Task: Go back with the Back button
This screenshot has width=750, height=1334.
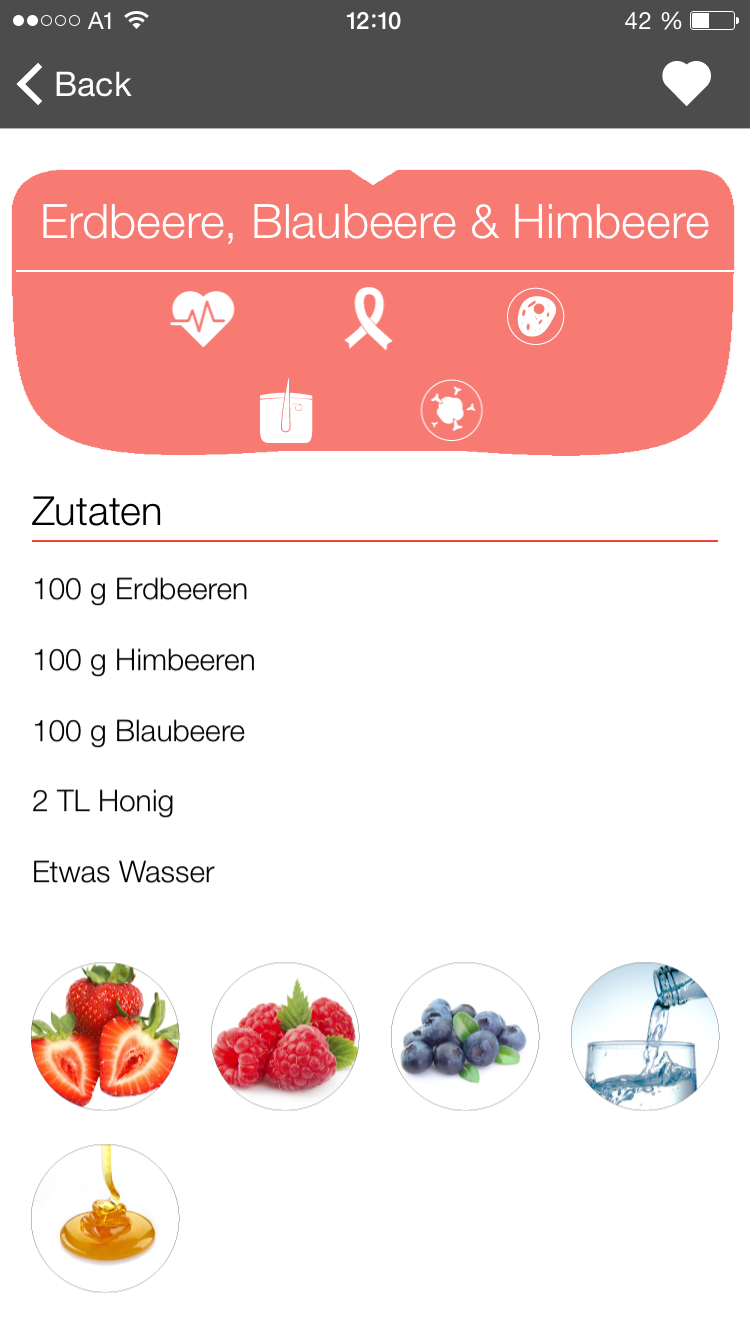Action: pos(74,84)
